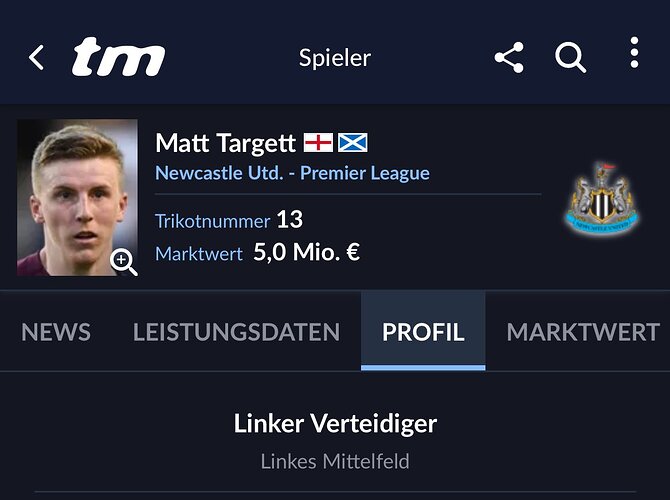Switch to the Marktwert tab
Screen dimensions: 670x500
[x=583, y=332]
